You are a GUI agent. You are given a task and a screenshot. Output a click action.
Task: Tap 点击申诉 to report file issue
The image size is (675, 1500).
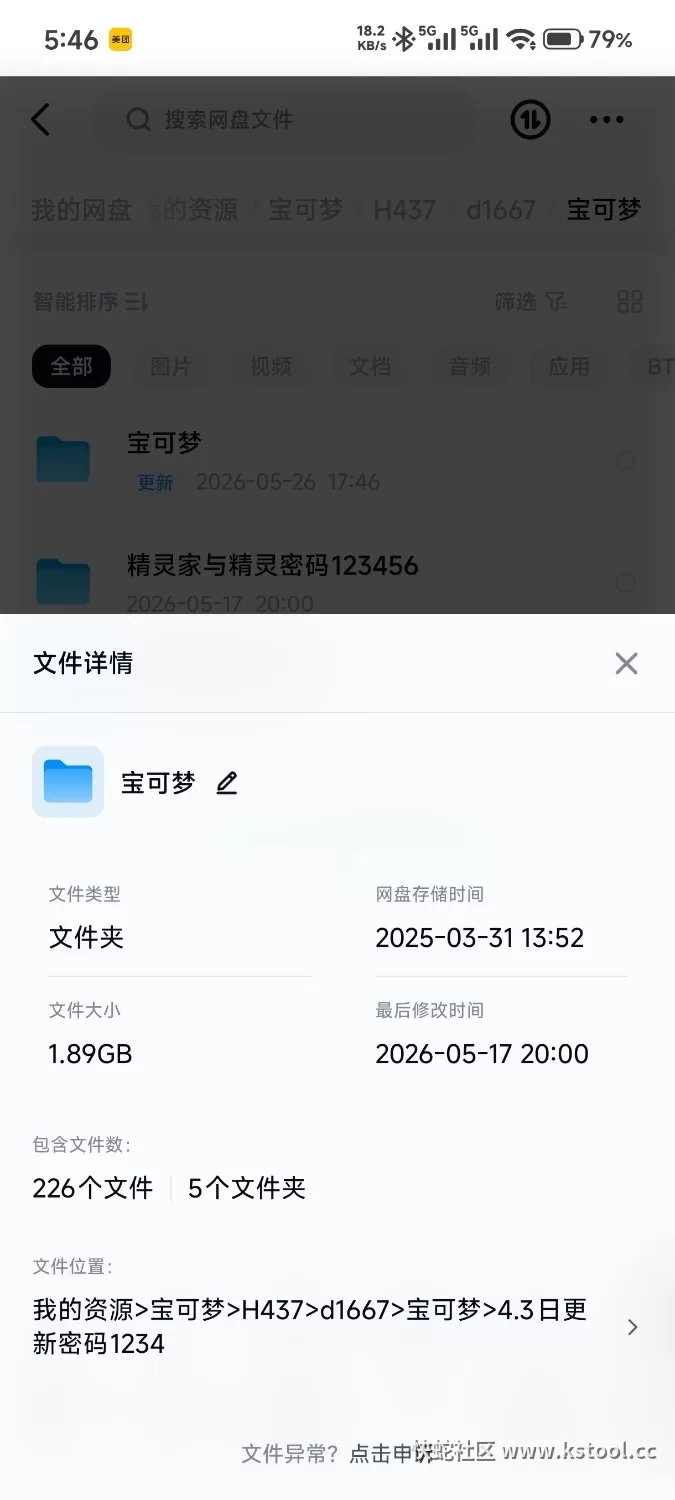pyautogui.click(x=392, y=1454)
